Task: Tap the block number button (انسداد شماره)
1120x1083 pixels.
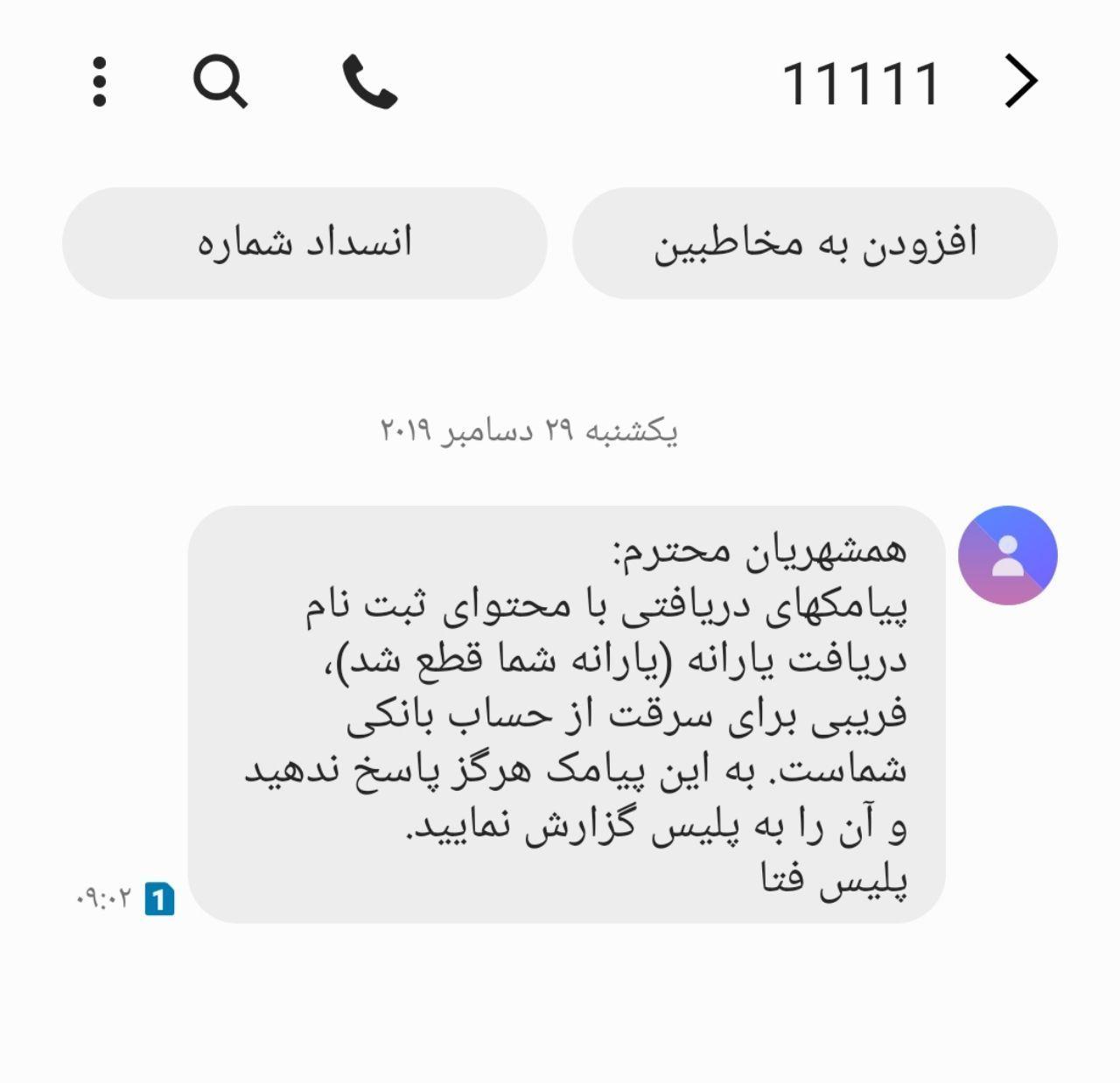Action: point(304,243)
